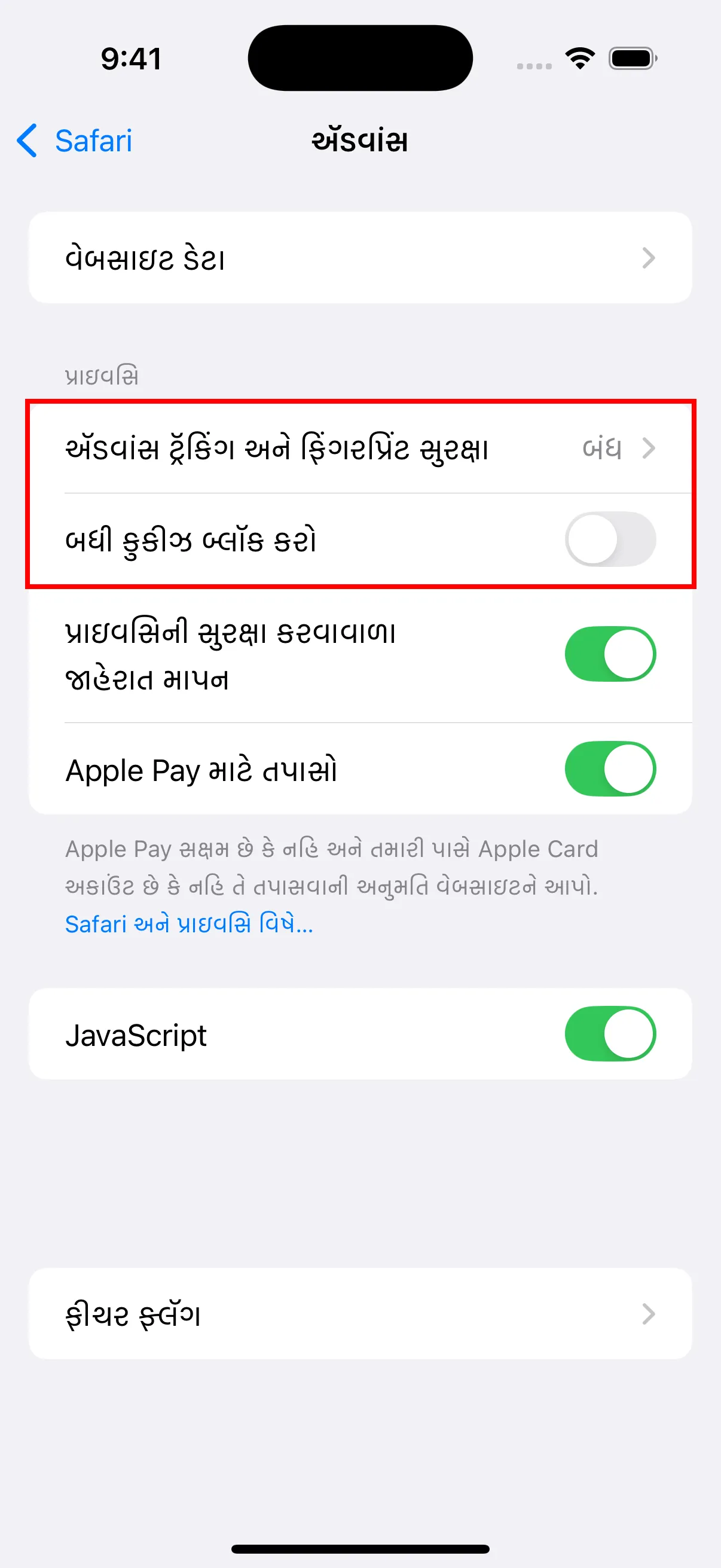
Task: Turn off JavaScript switch
Action: pyautogui.click(x=610, y=1034)
